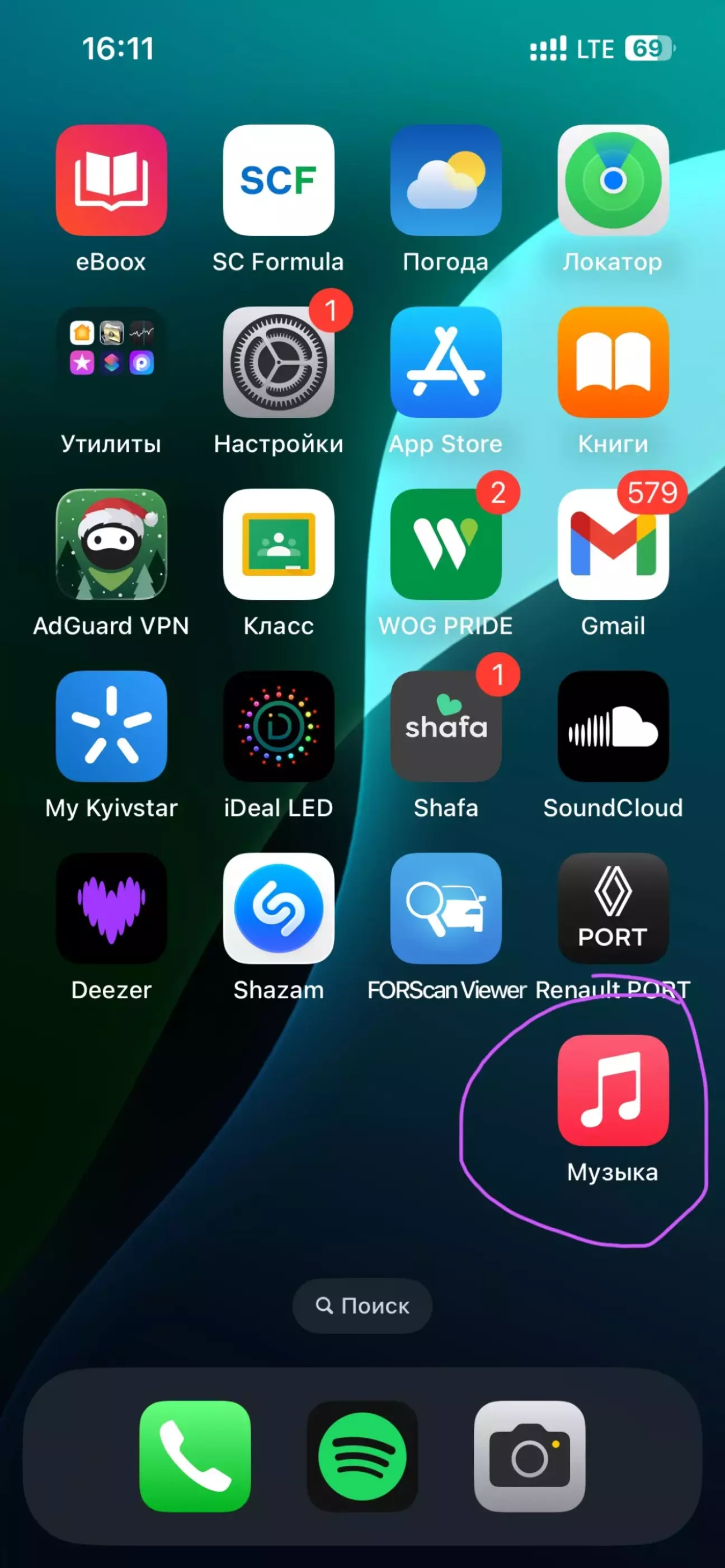Launch SoundCloud
This screenshot has height=1568, width=725.
pos(613,726)
